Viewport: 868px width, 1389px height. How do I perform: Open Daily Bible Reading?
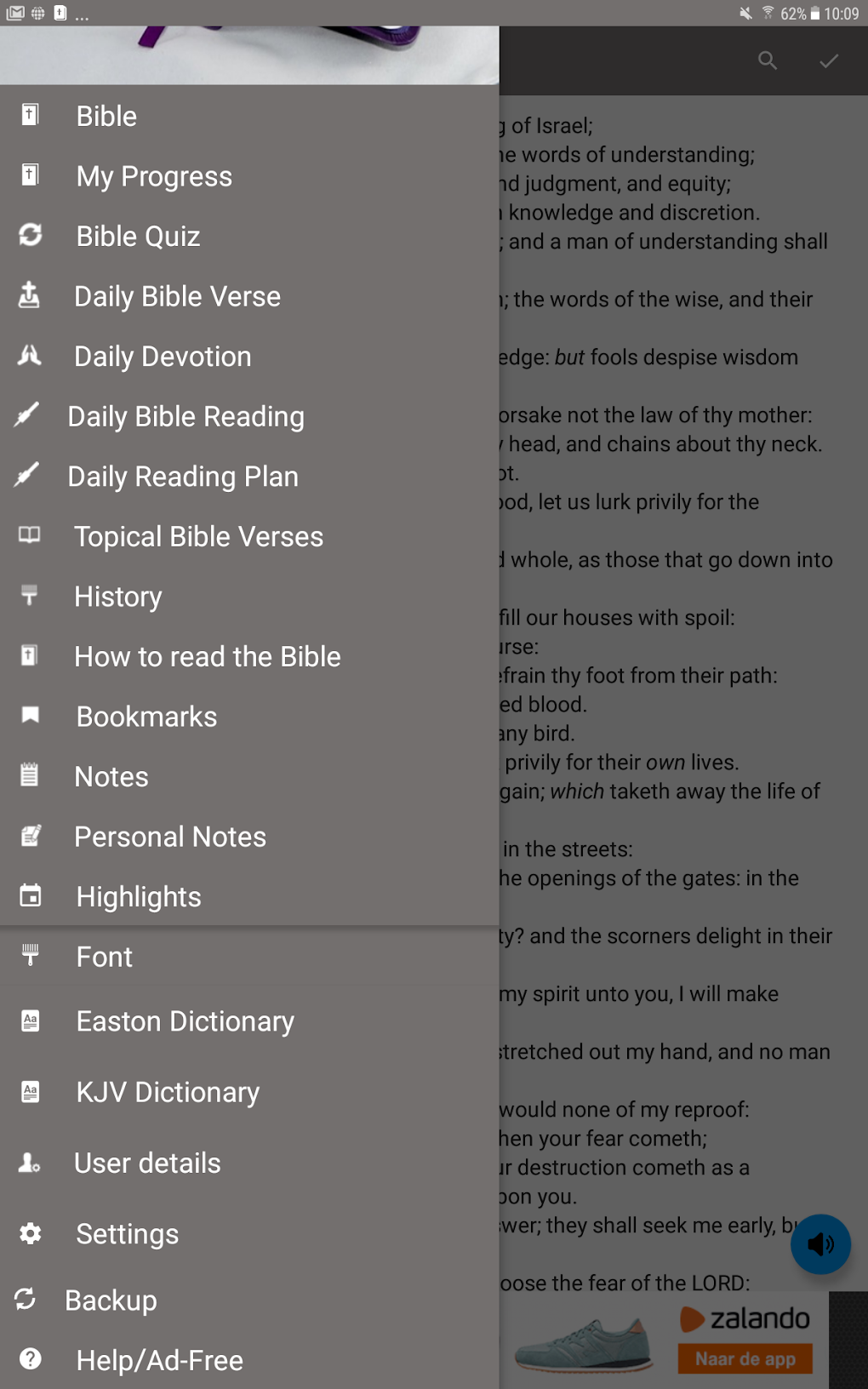coord(249,416)
